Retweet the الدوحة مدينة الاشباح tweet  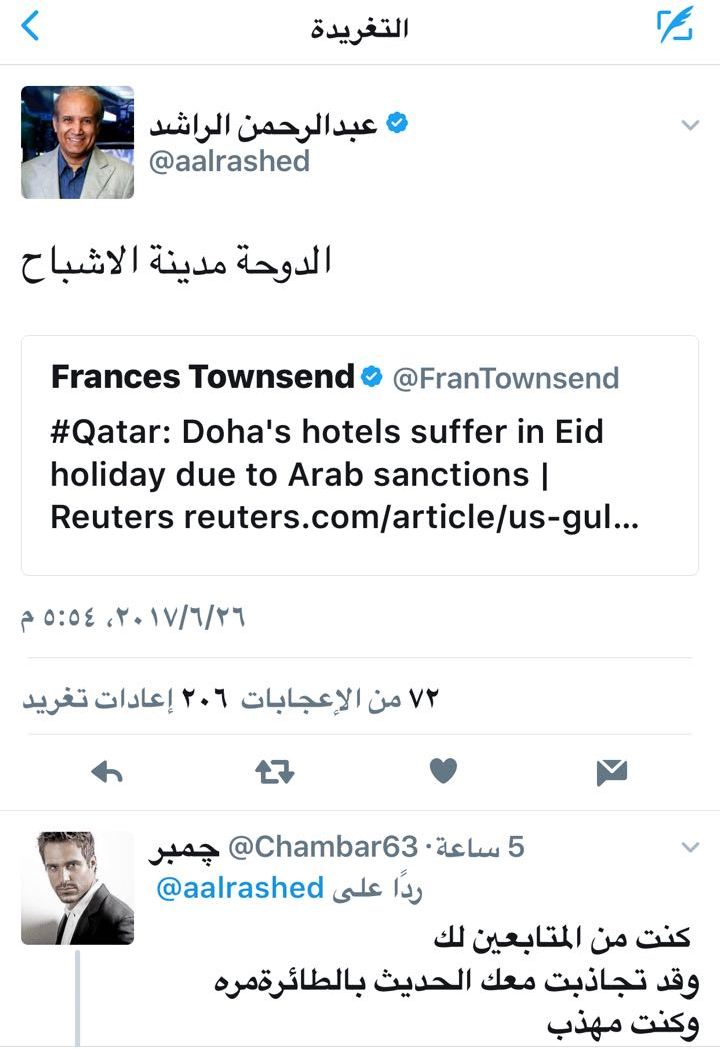point(274,771)
